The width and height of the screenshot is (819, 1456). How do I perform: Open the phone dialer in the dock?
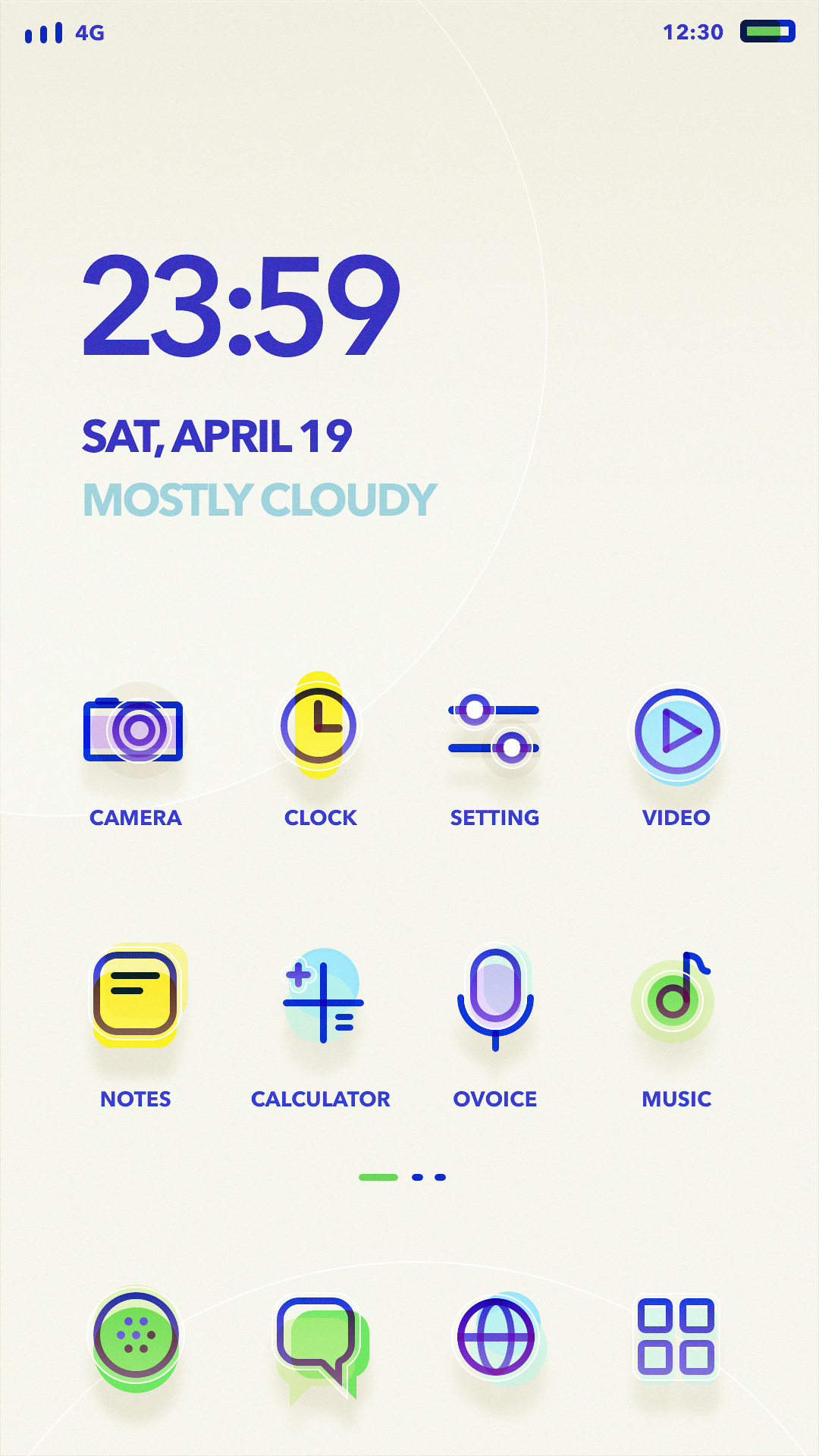click(x=136, y=1338)
